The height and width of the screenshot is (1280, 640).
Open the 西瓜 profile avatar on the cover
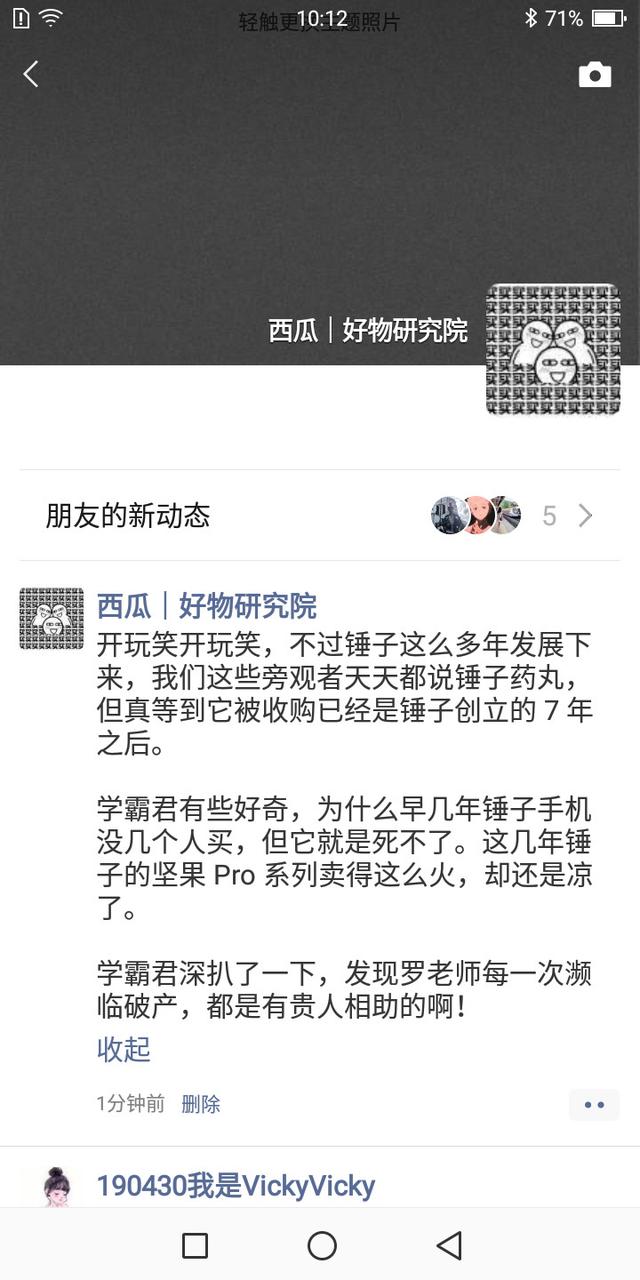click(552, 350)
